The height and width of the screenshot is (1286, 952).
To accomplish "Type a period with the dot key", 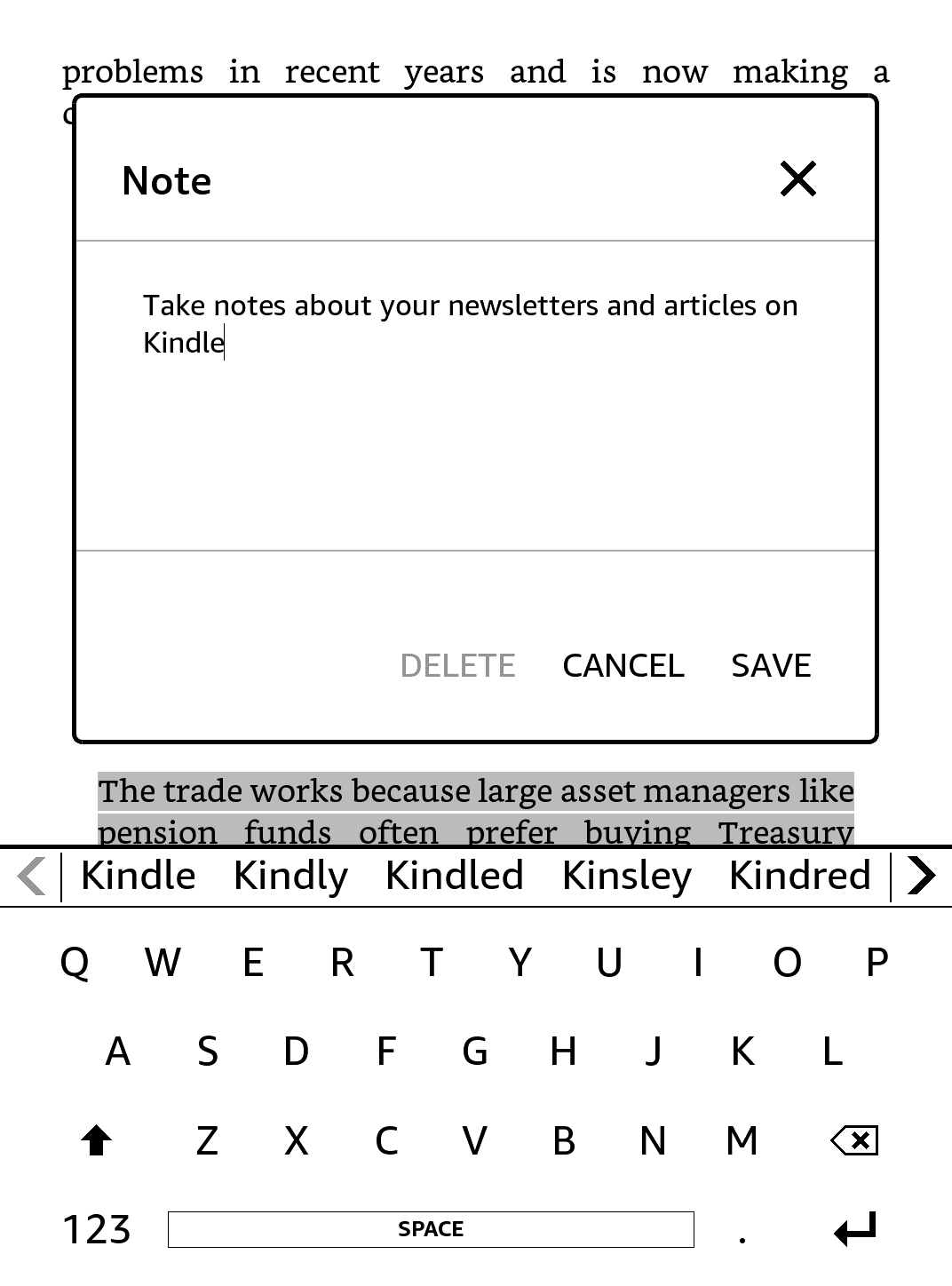I will [x=742, y=1231].
